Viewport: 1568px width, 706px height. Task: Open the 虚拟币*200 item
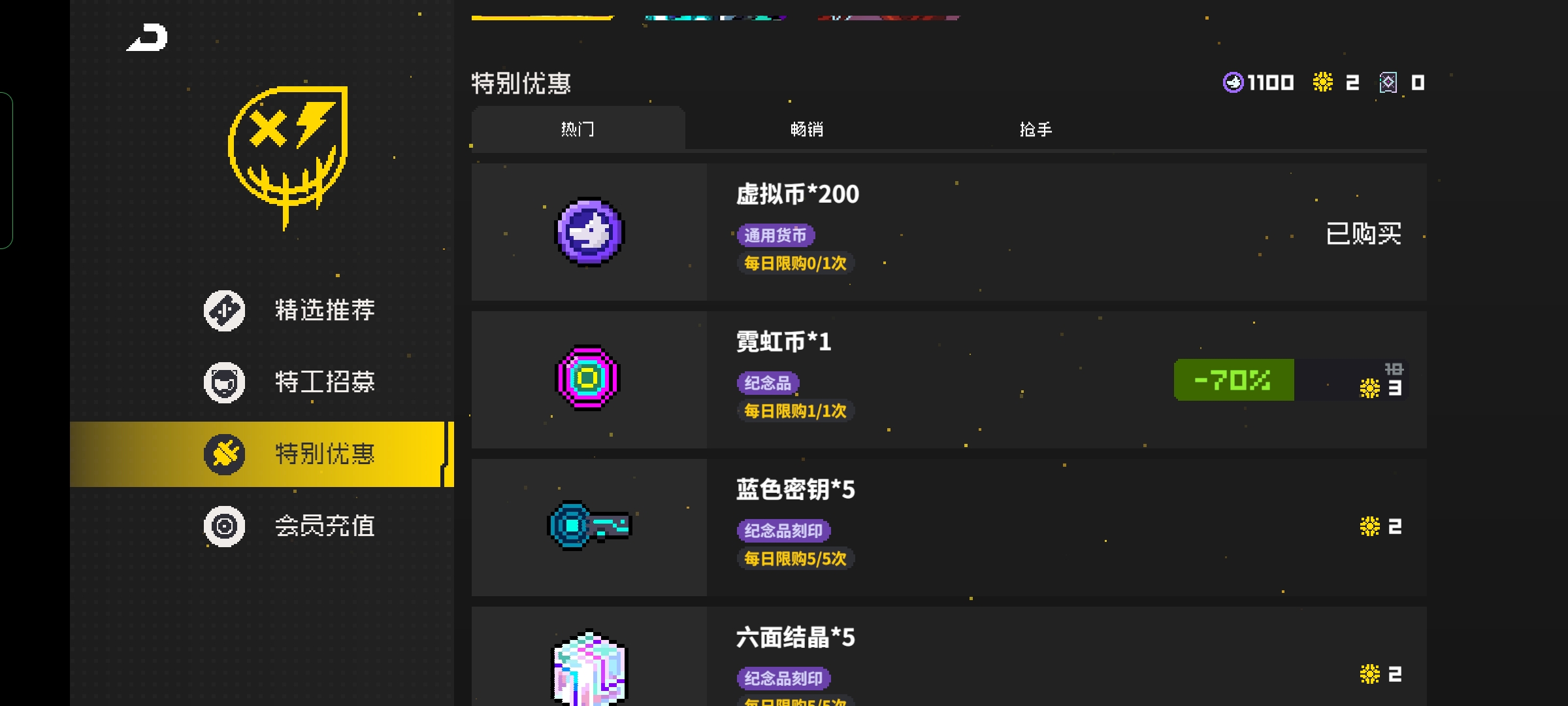tap(947, 232)
